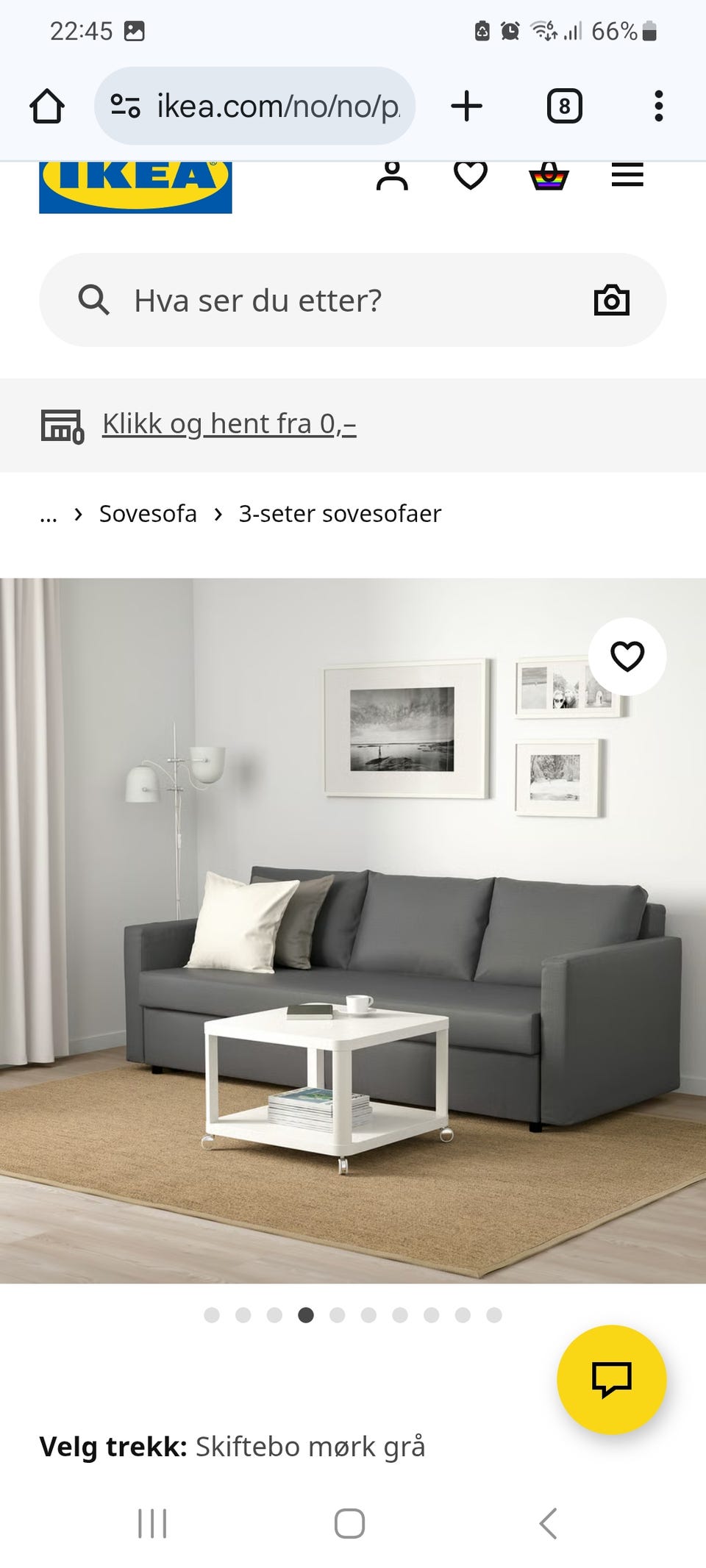Go to the Sovesofa breadcrumb category
This screenshot has width=706, height=1568.
pos(146,513)
